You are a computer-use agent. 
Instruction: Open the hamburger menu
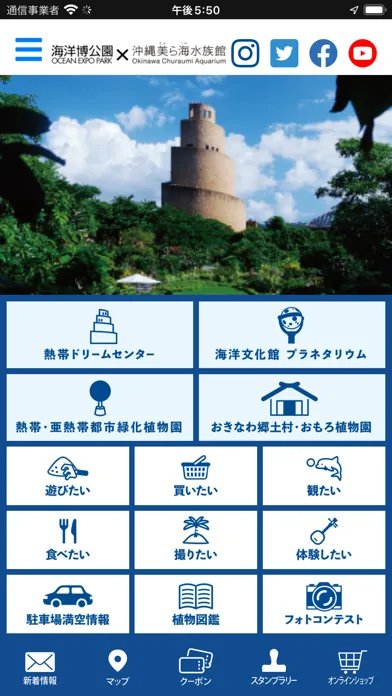(28, 50)
